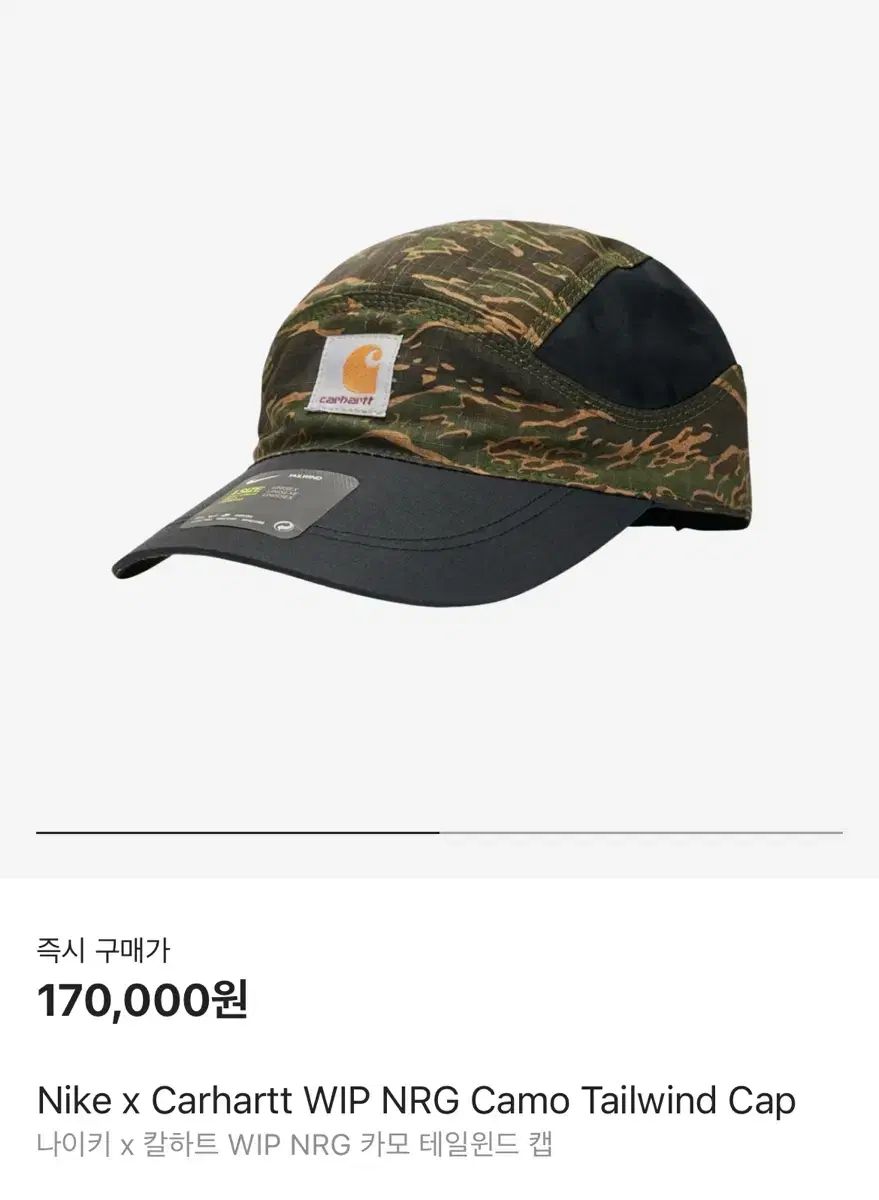
Task: Tap the image carousel page indicator bar
Action: [439, 832]
